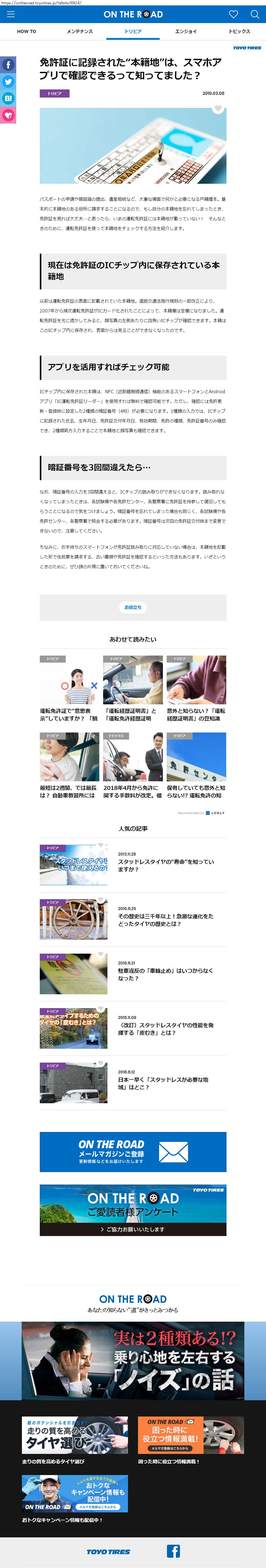
Task: Select the エンジョイ tab
Action: pos(186,31)
